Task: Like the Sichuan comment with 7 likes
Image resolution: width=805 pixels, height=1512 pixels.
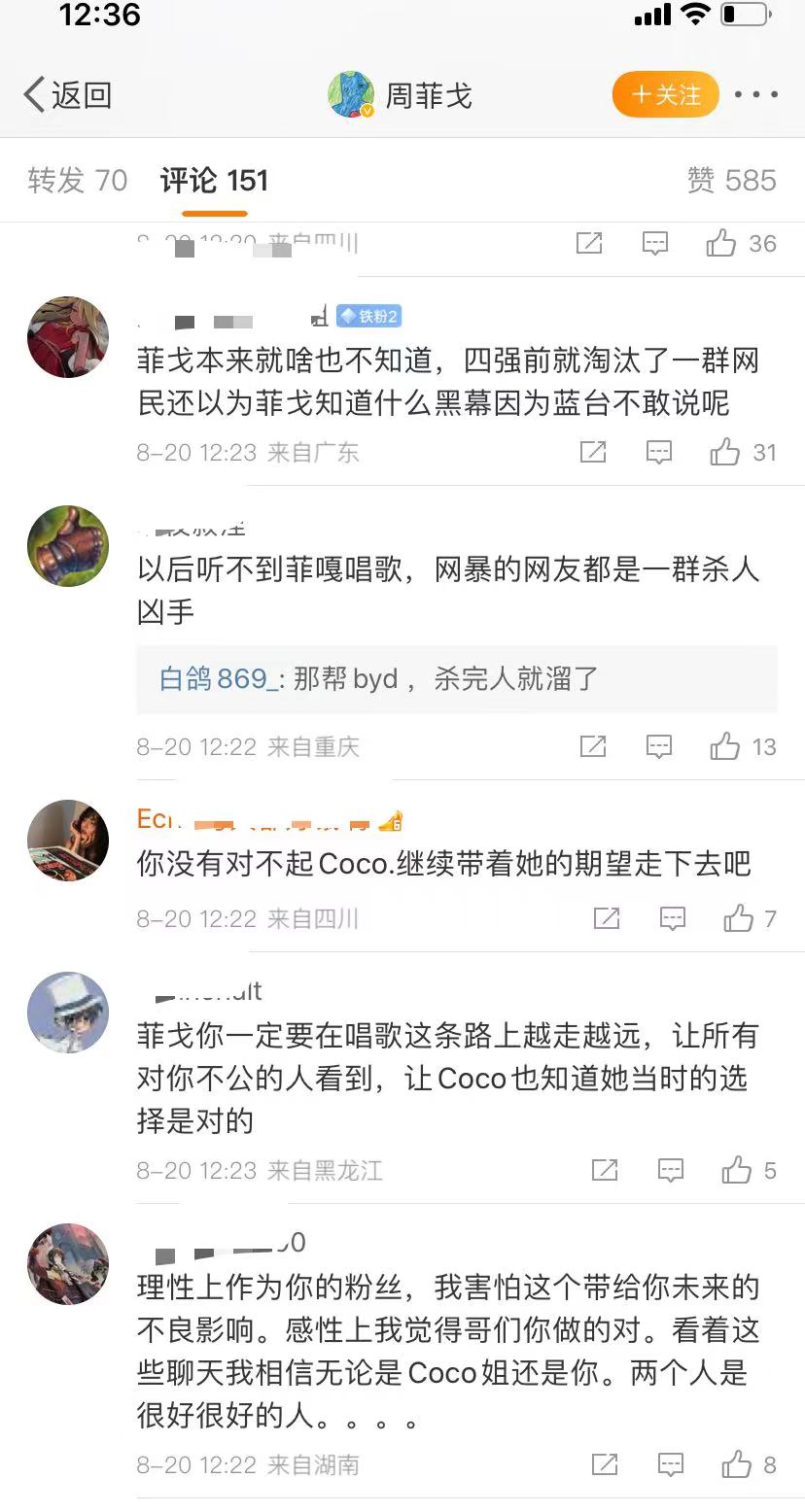Action: click(x=737, y=918)
